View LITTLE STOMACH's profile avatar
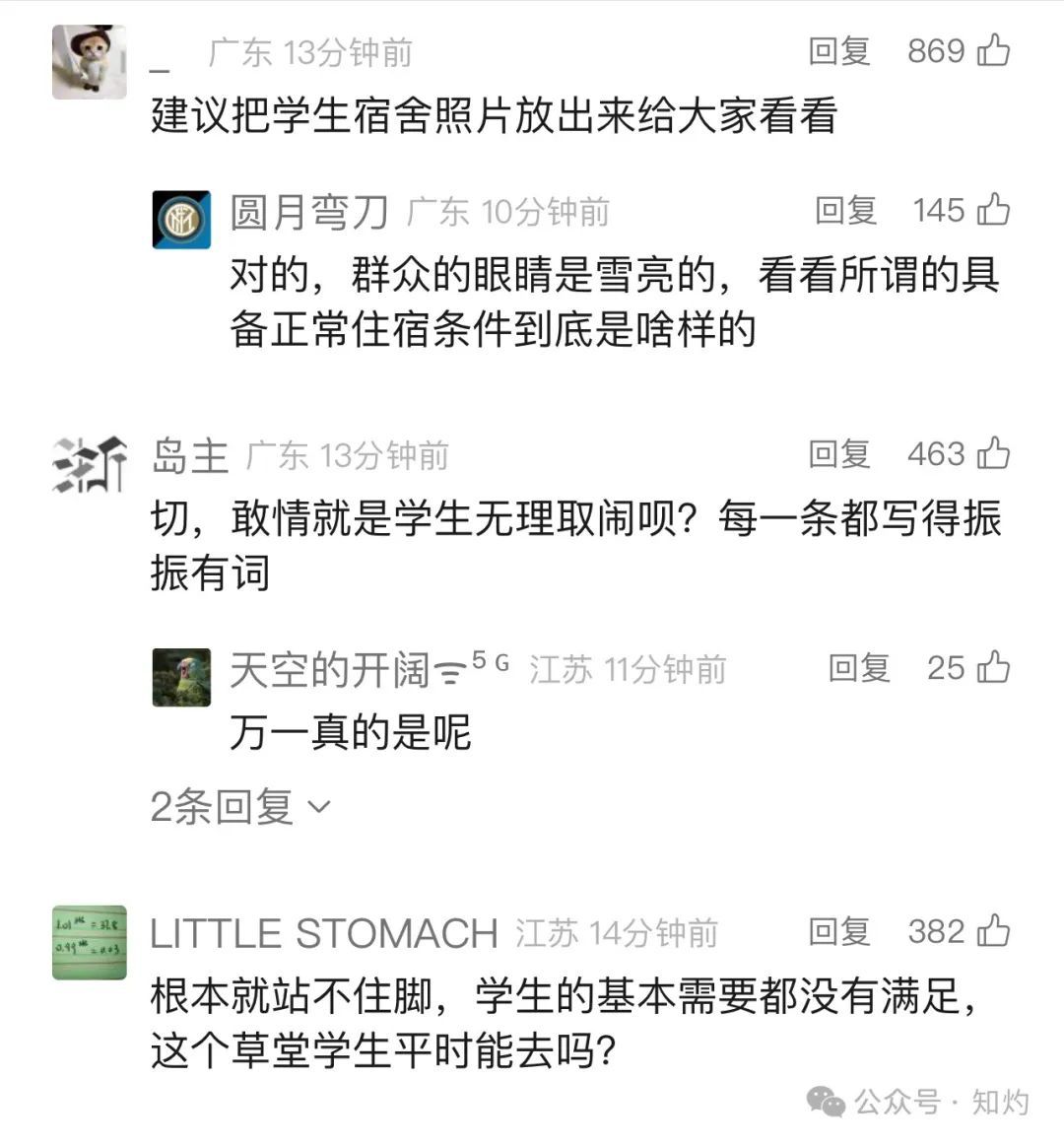 point(90,941)
